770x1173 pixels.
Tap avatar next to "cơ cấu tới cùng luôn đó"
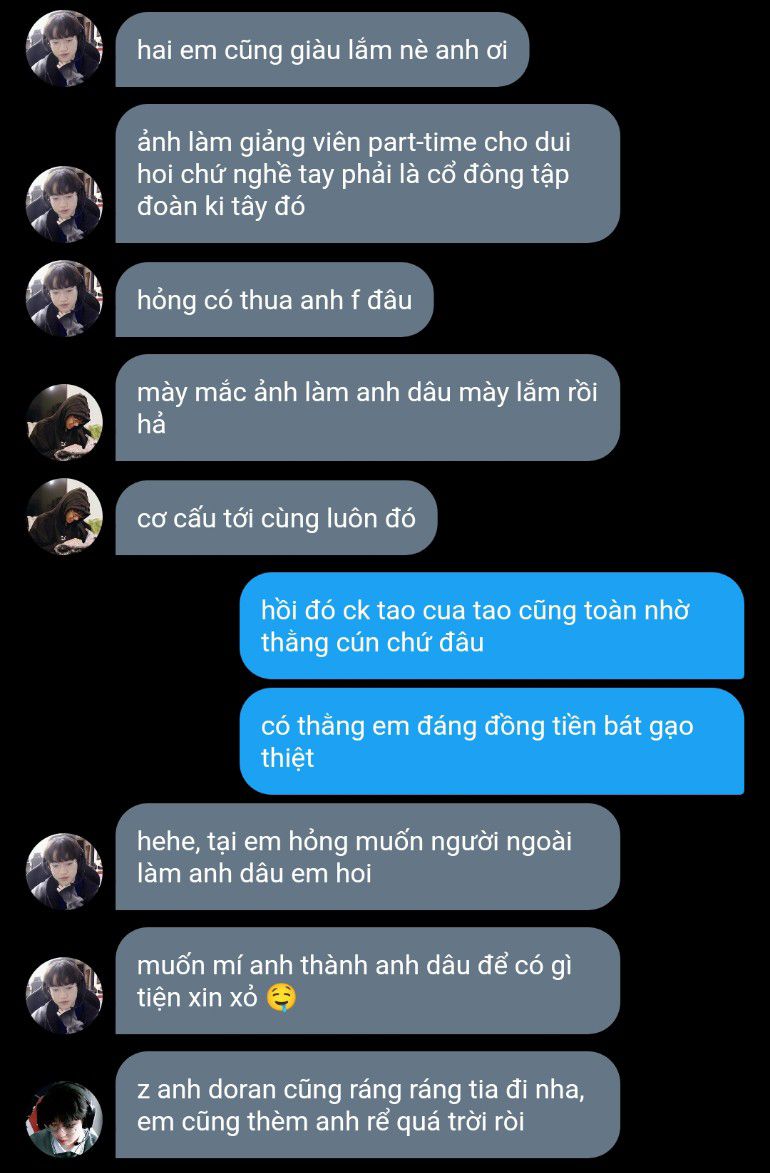64,516
